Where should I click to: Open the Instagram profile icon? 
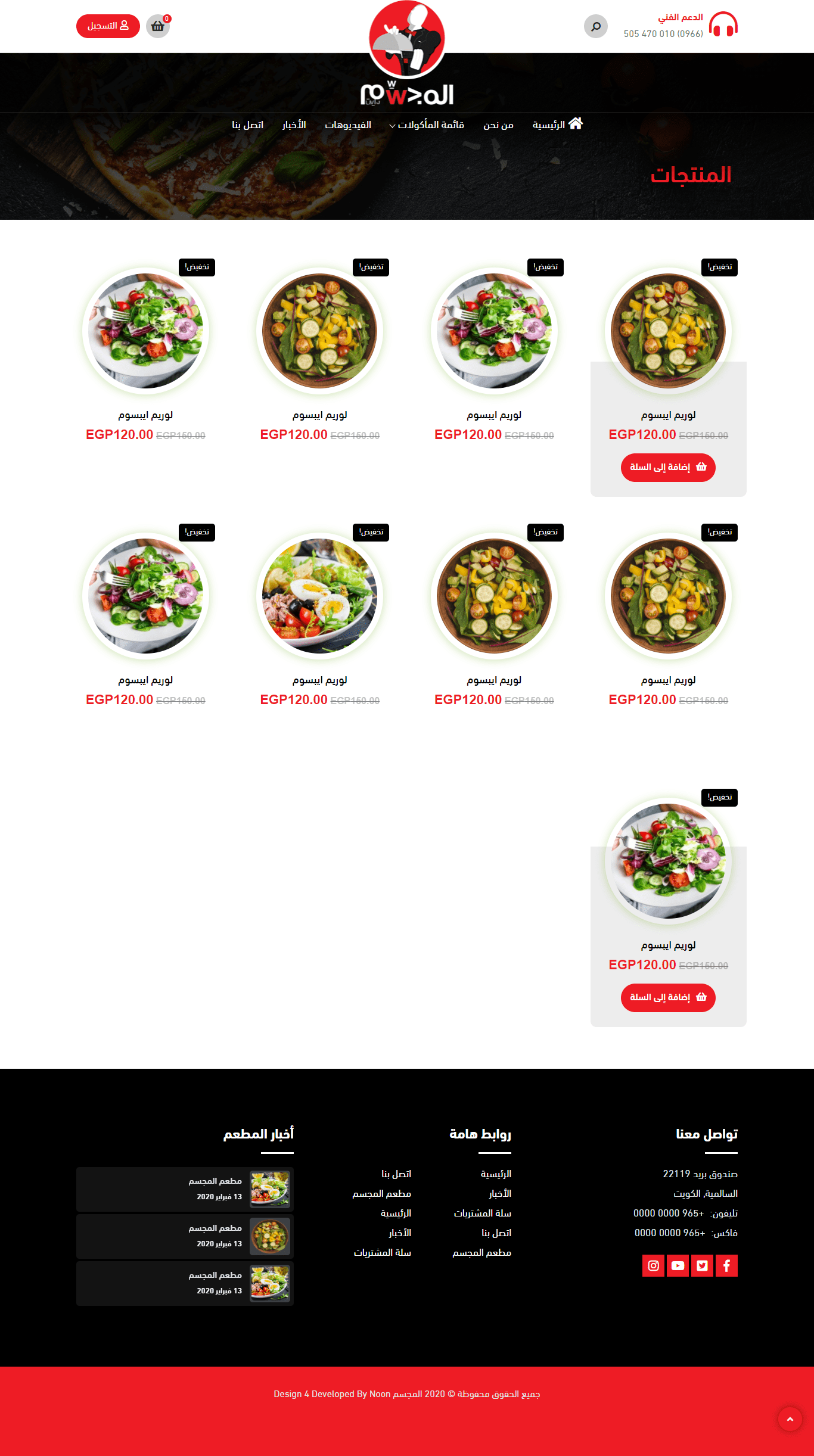tap(653, 1266)
